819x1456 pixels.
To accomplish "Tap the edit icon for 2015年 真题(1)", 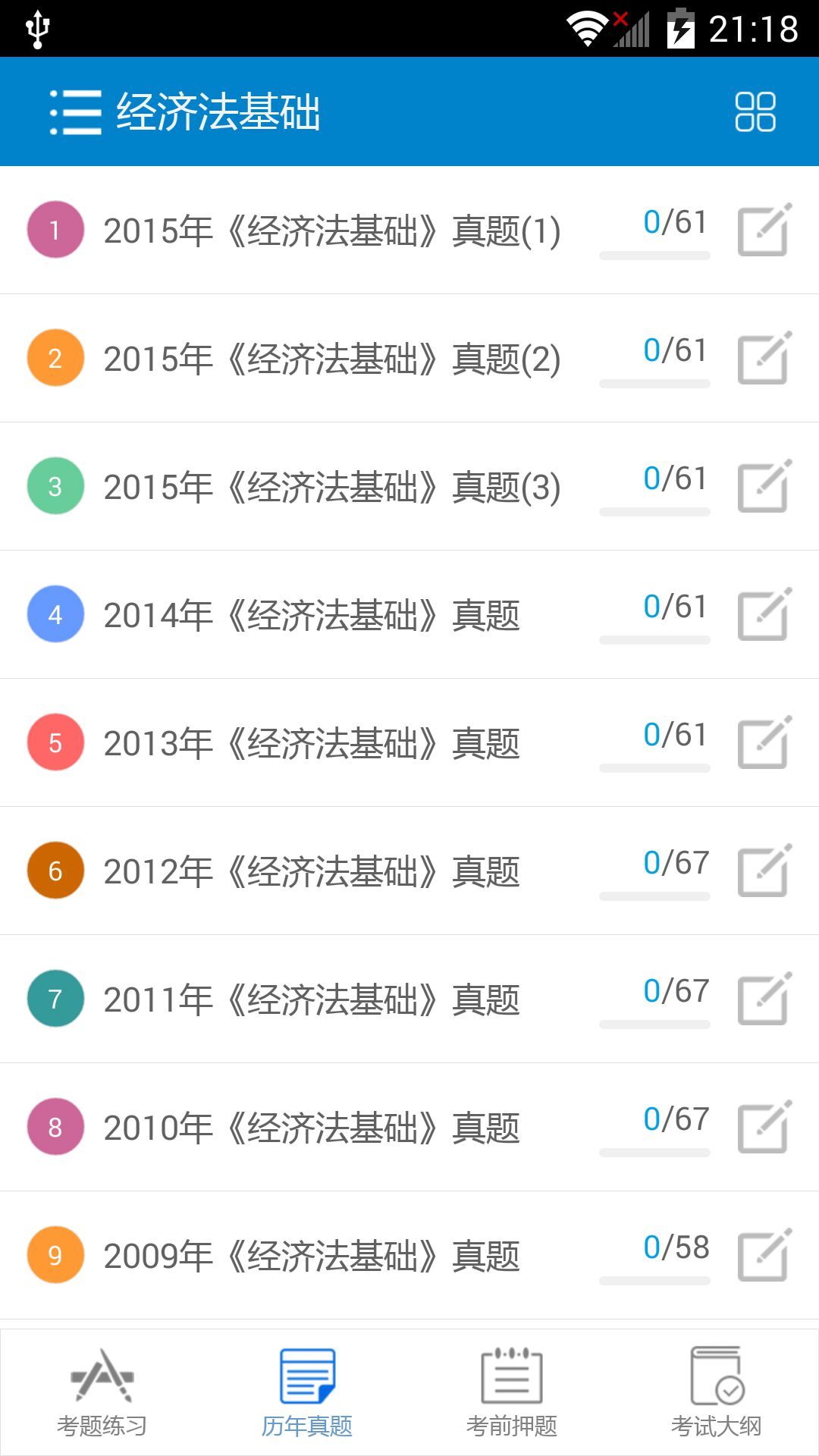I will point(764,230).
